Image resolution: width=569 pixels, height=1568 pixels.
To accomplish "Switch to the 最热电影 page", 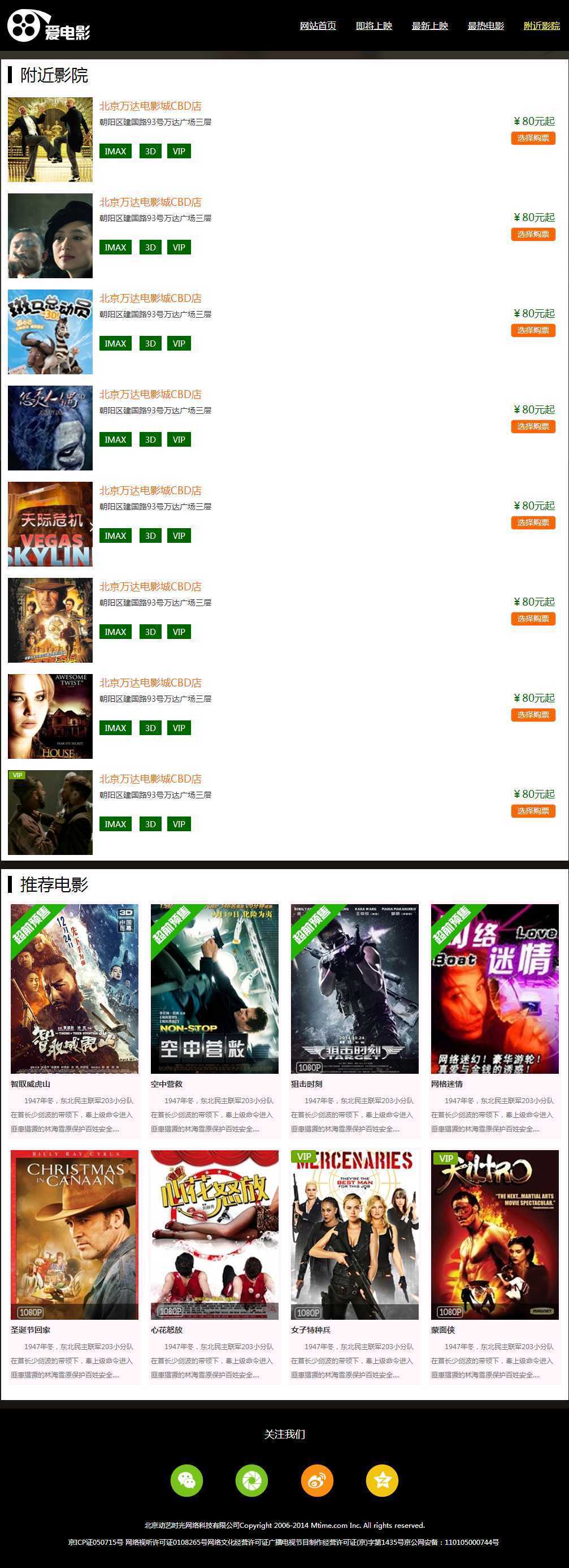I will [x=485, y=25].
